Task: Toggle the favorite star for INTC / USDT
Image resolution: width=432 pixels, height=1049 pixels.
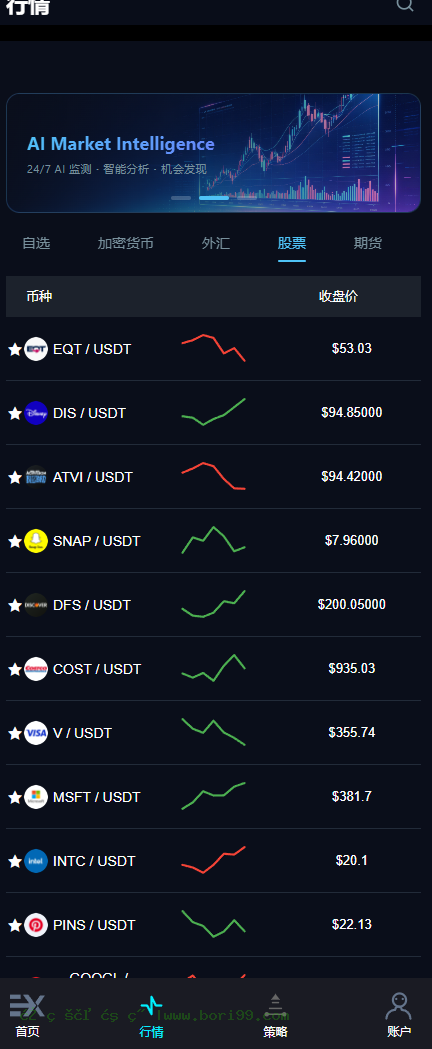Action: coord(15,861)
